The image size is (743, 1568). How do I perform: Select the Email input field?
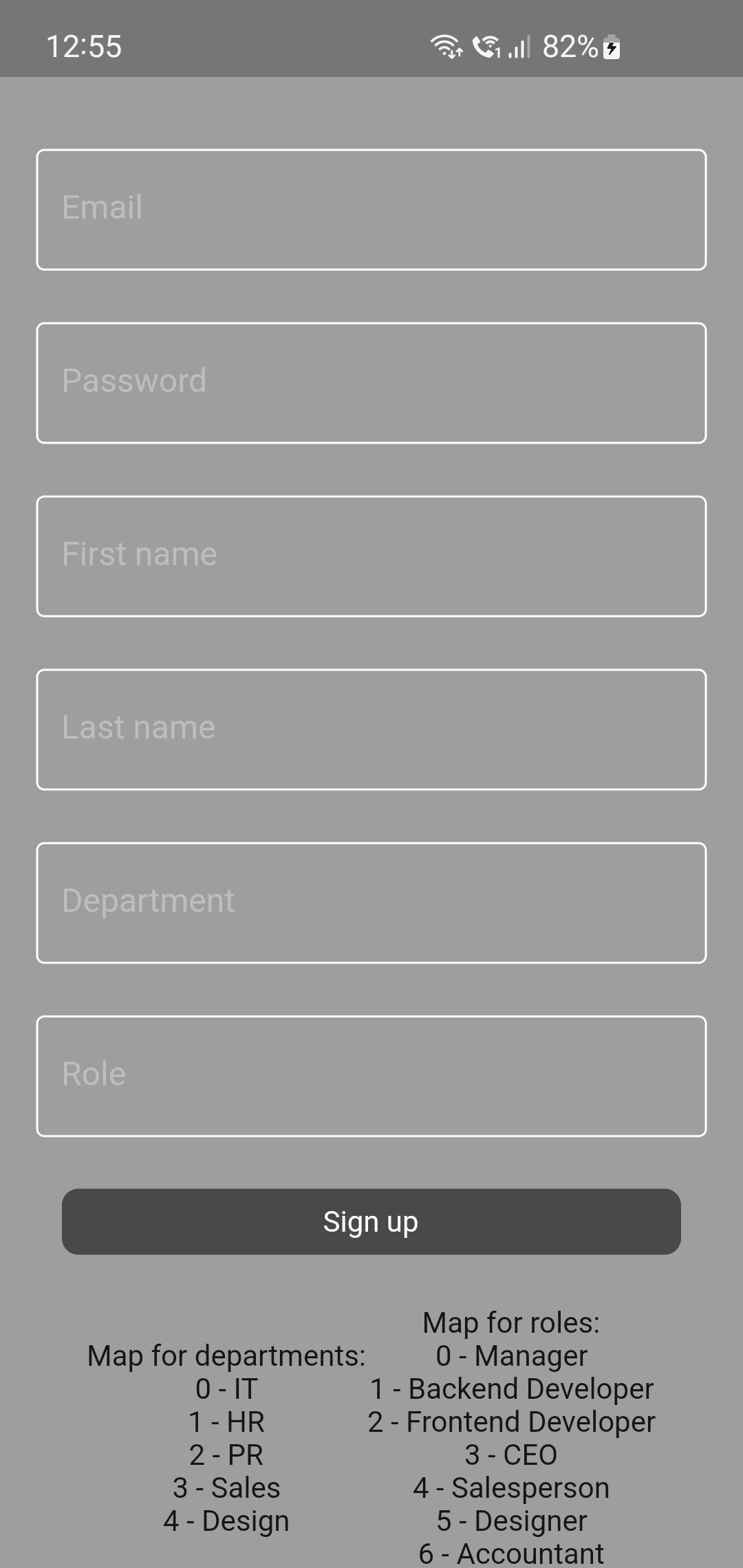371,208
